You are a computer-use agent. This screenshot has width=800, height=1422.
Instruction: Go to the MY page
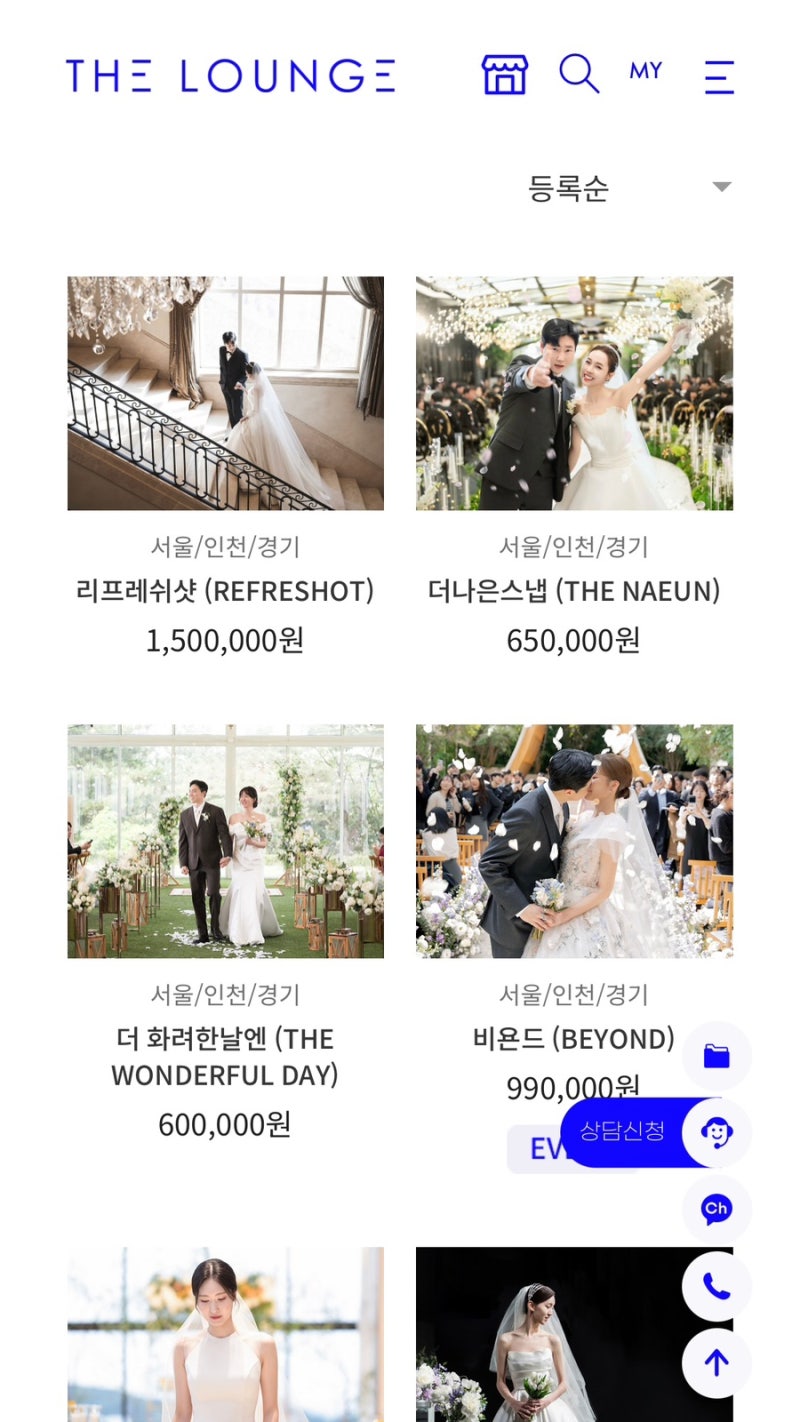tap(646, 71)
